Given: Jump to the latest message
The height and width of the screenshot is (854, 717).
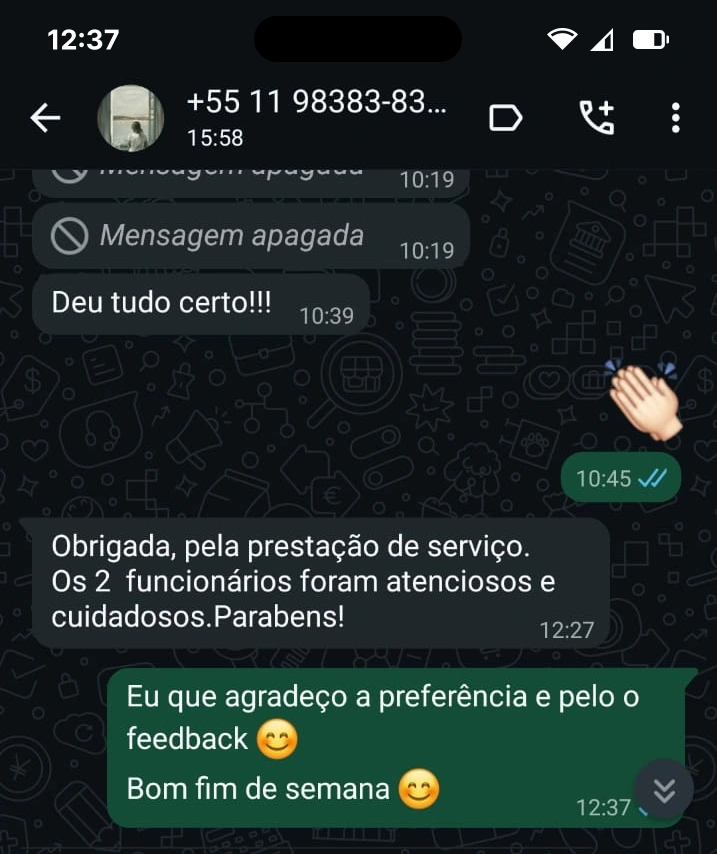Looking at the screenshot, I should coord(664,789).
